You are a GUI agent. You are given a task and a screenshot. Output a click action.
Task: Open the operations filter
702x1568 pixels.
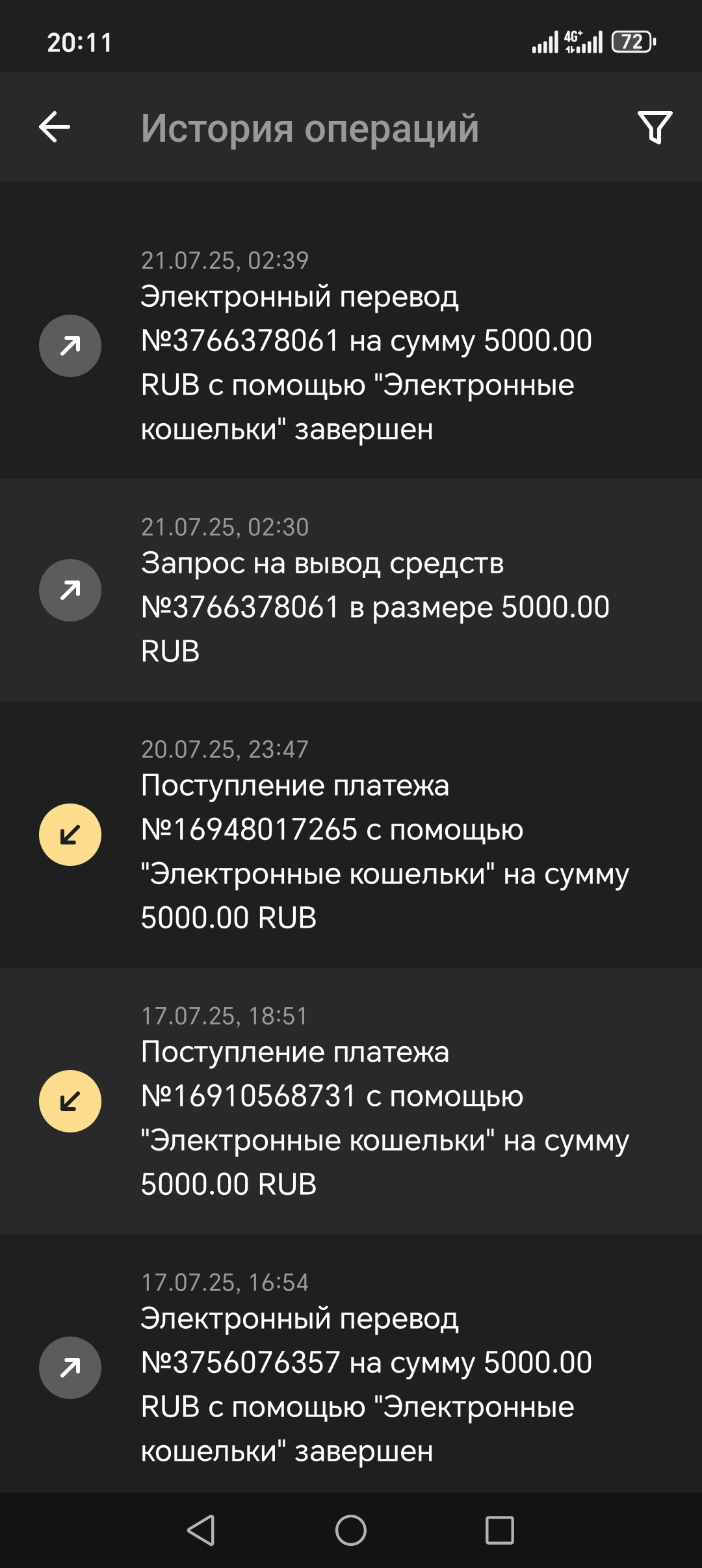coord(654,127)
